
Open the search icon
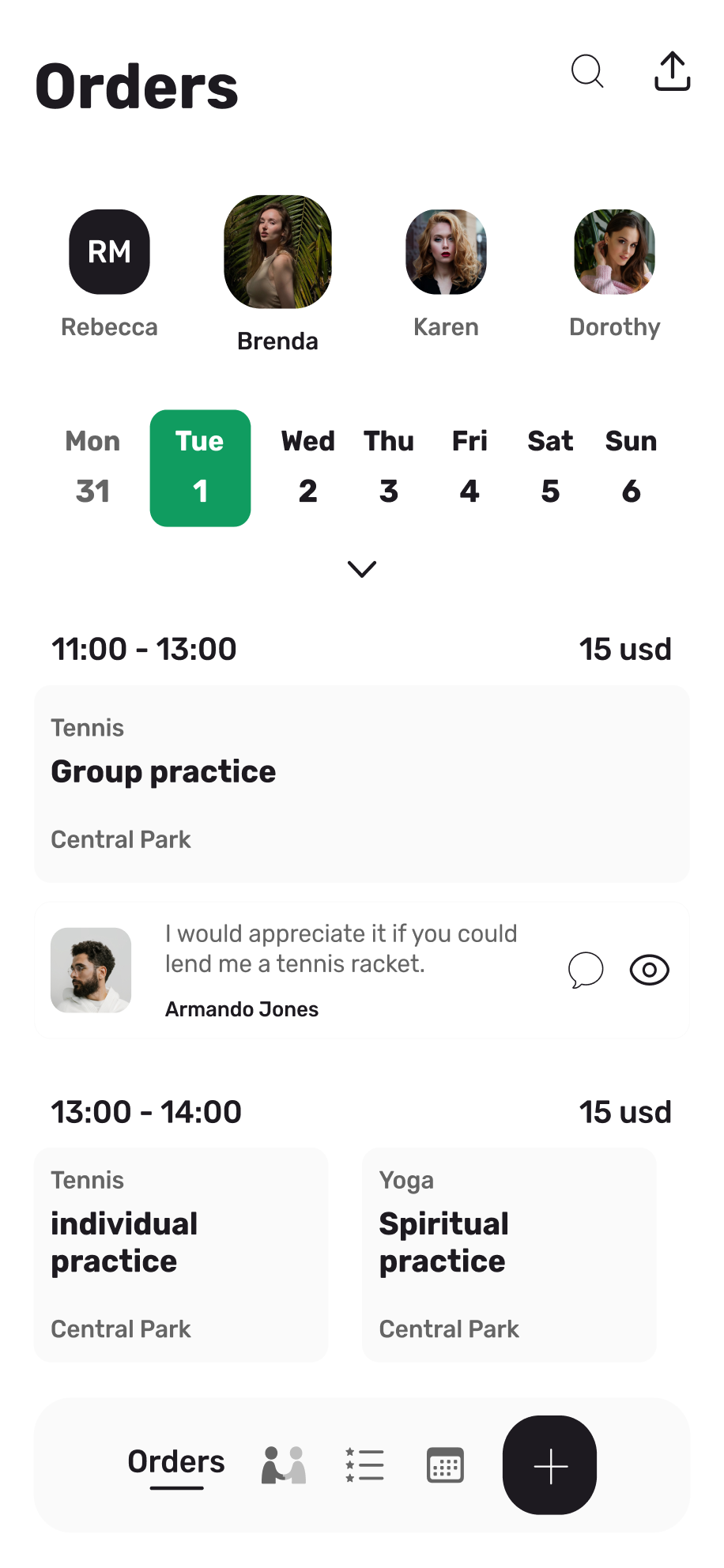587,72
